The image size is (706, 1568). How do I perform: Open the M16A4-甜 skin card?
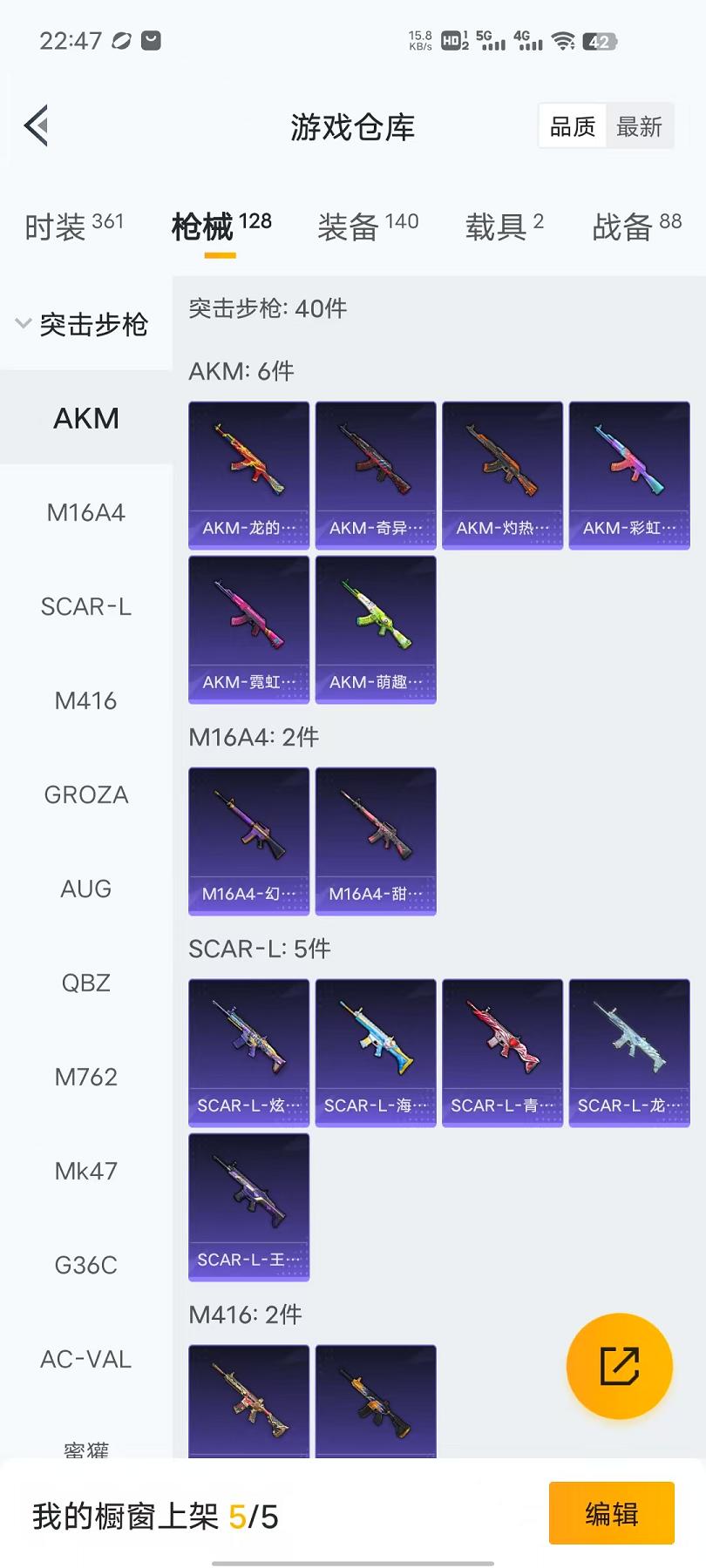point(376,841)
